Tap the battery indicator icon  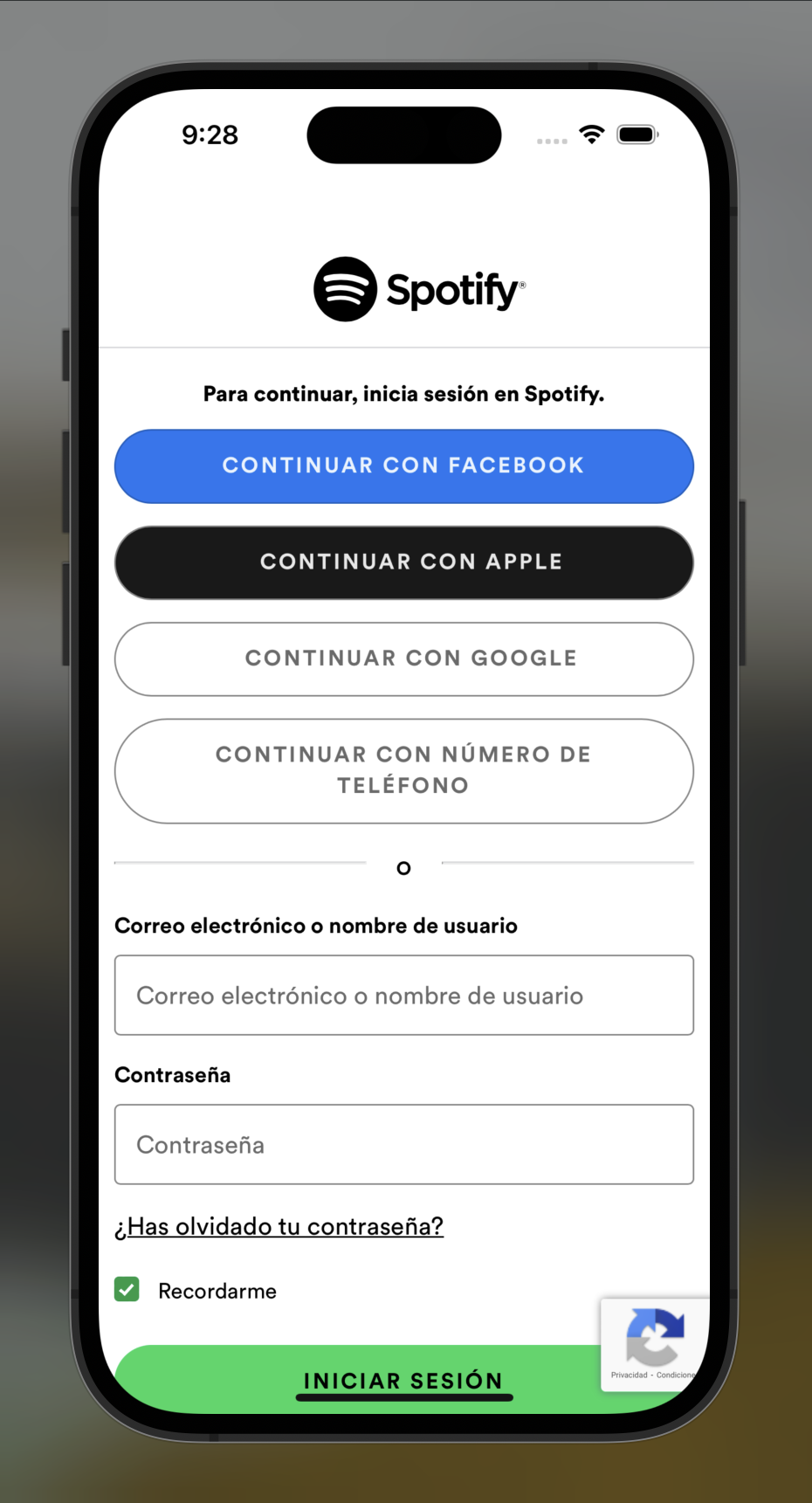[x=637, y=134]
